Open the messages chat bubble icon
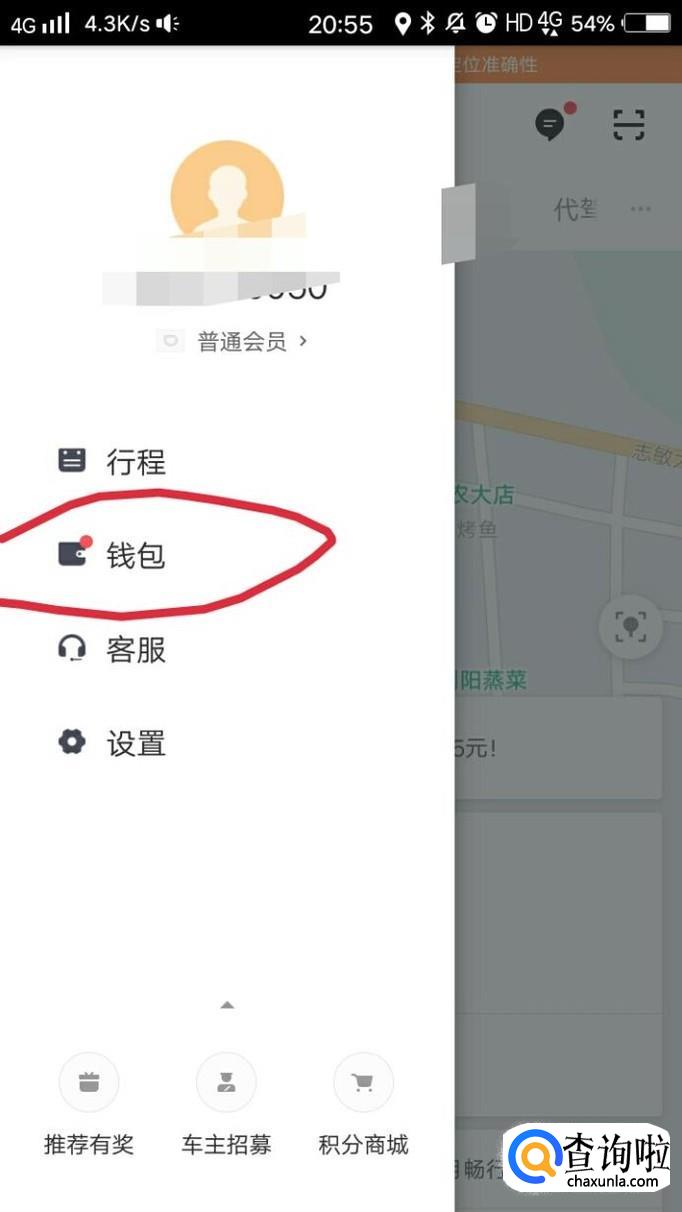The height and width of the screenshot is (1212, 682). 549,124
